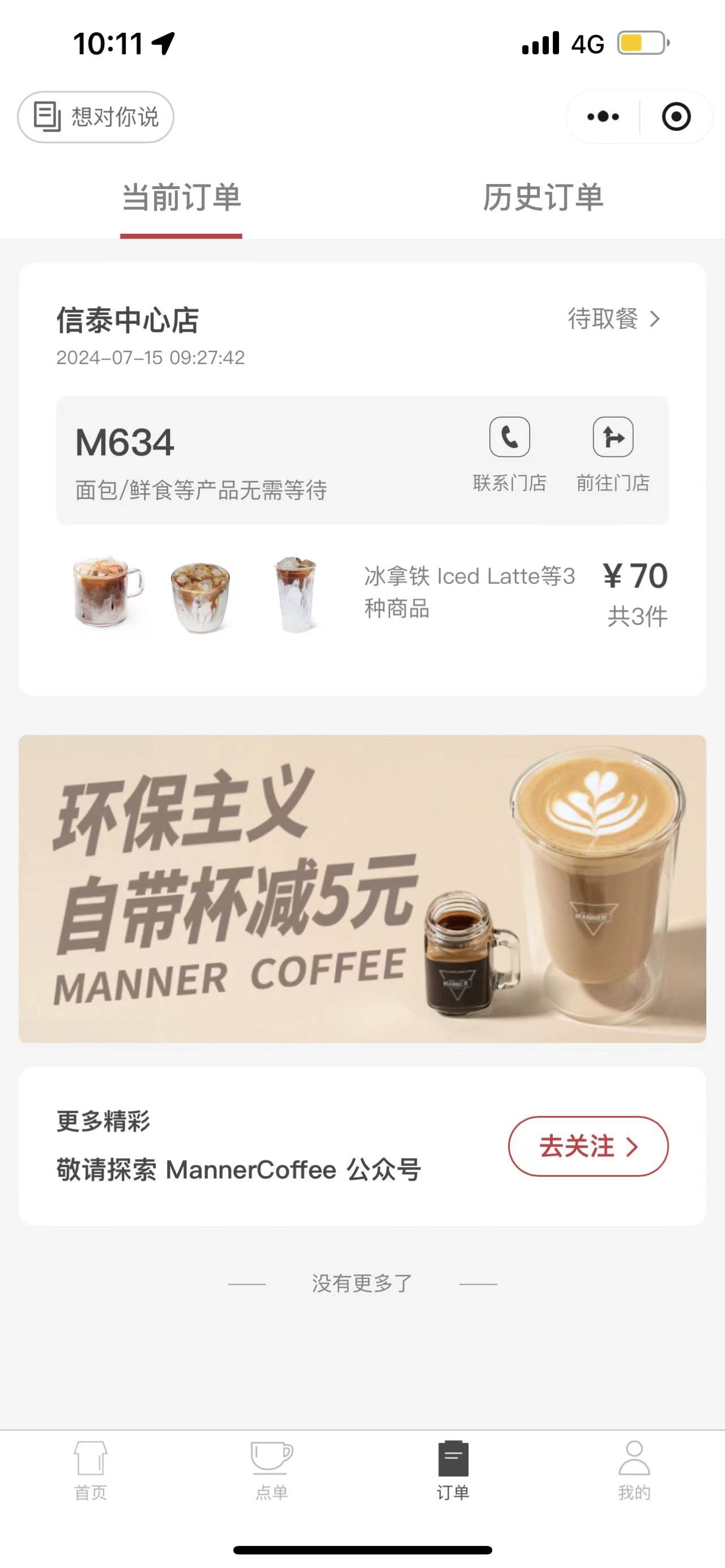Image resolution: width=725 pixels, height=1568 pixels.
Task: Call the store via 联系门店
Action: coord(510,455)
